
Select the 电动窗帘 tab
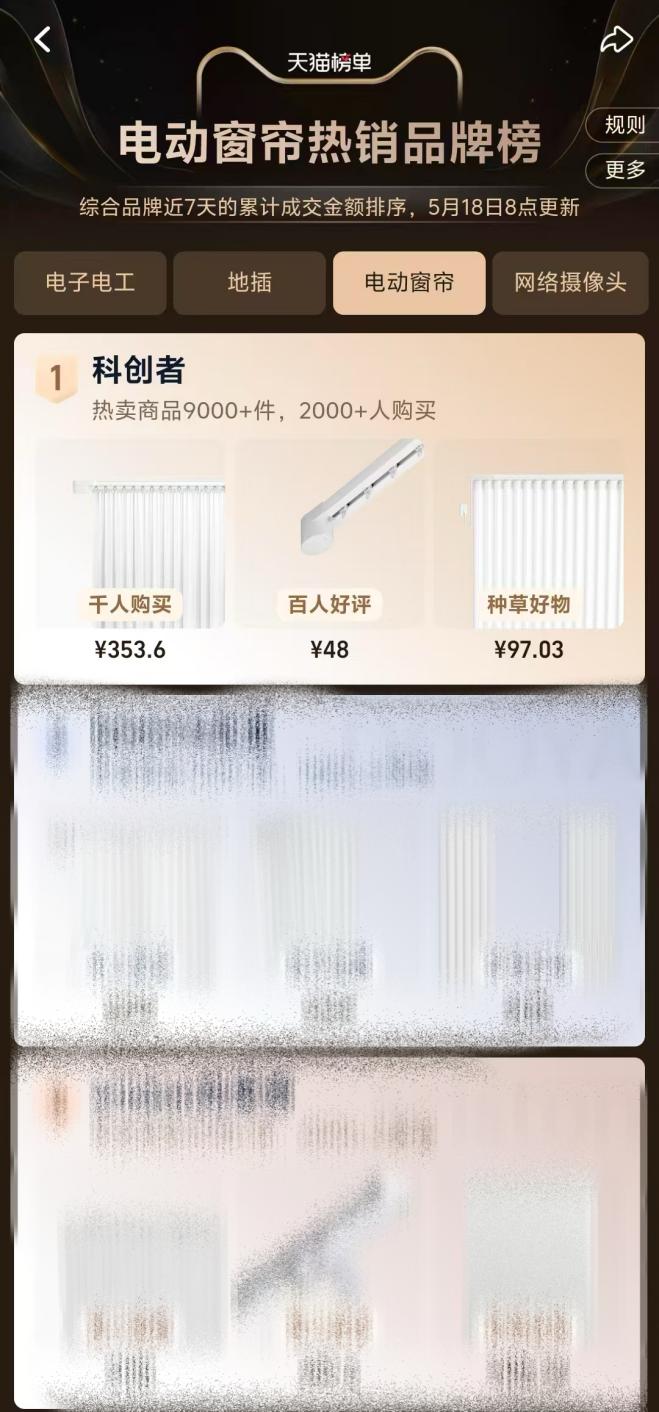tap(409, 283)
